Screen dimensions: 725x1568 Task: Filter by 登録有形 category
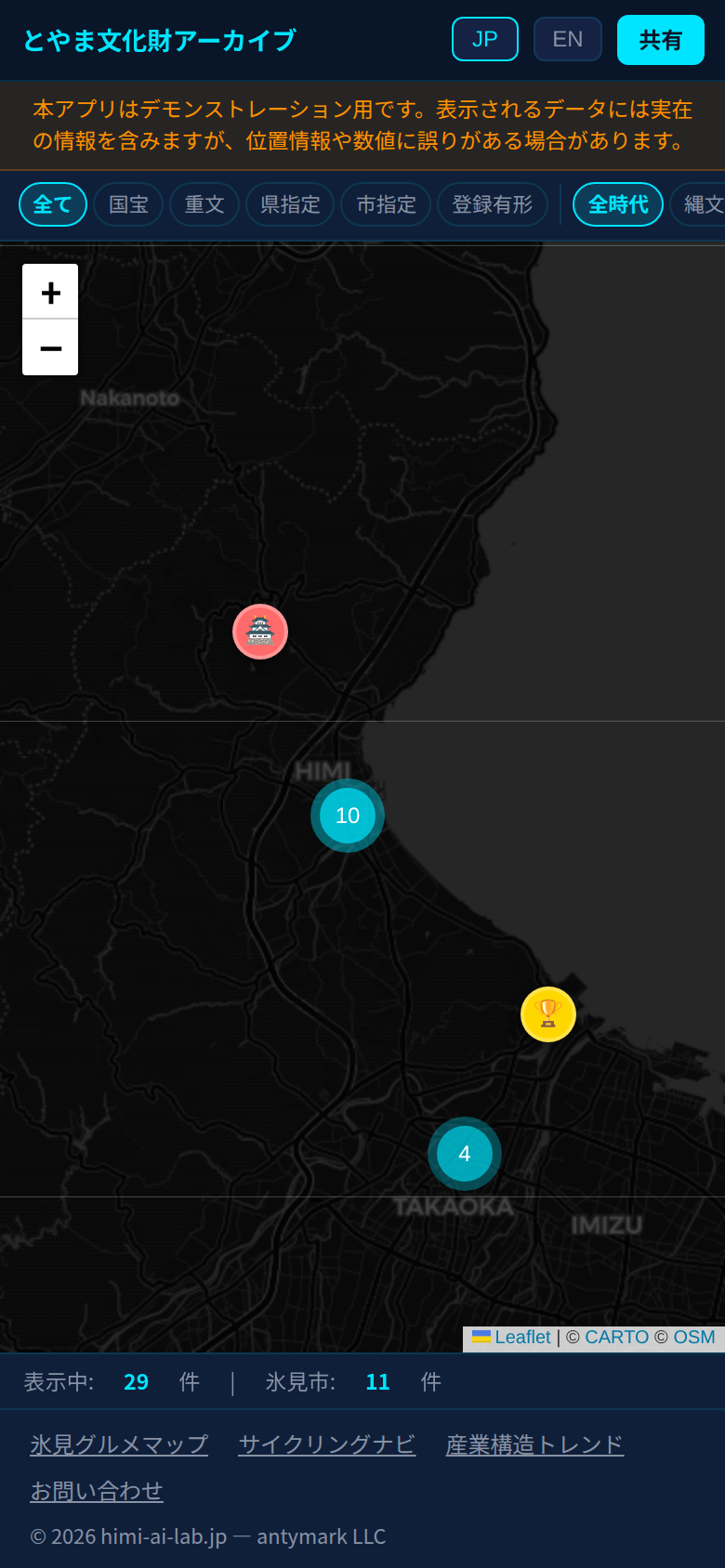pyautogui.click(x=493, y=204)
